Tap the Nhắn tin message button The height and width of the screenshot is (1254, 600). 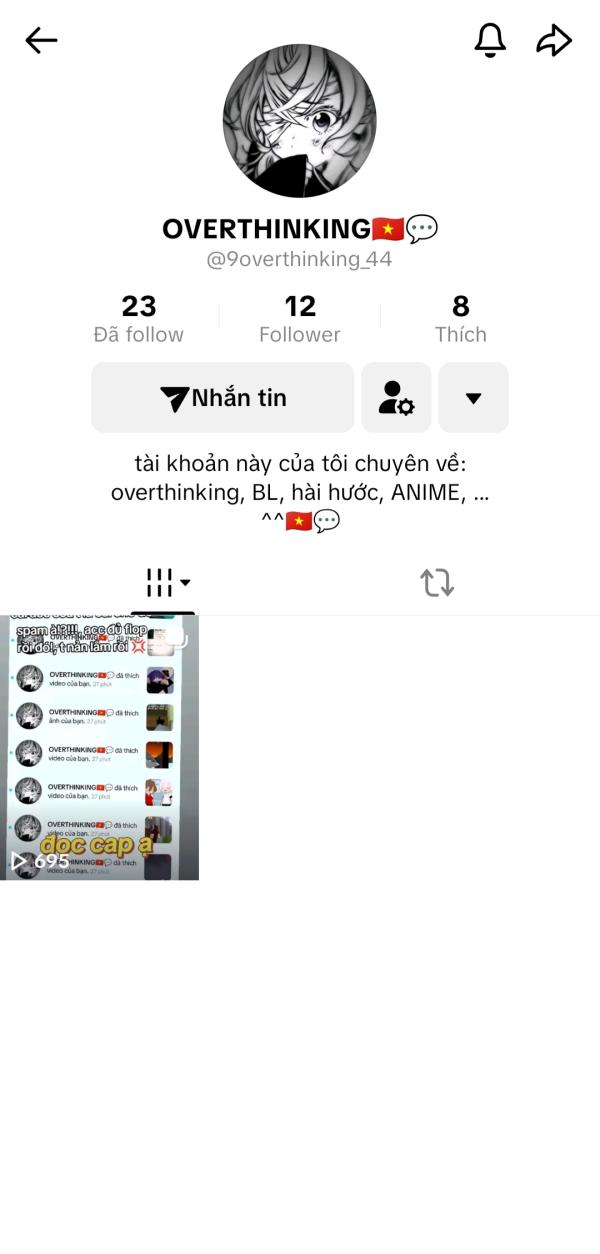[x=223, y=398]
